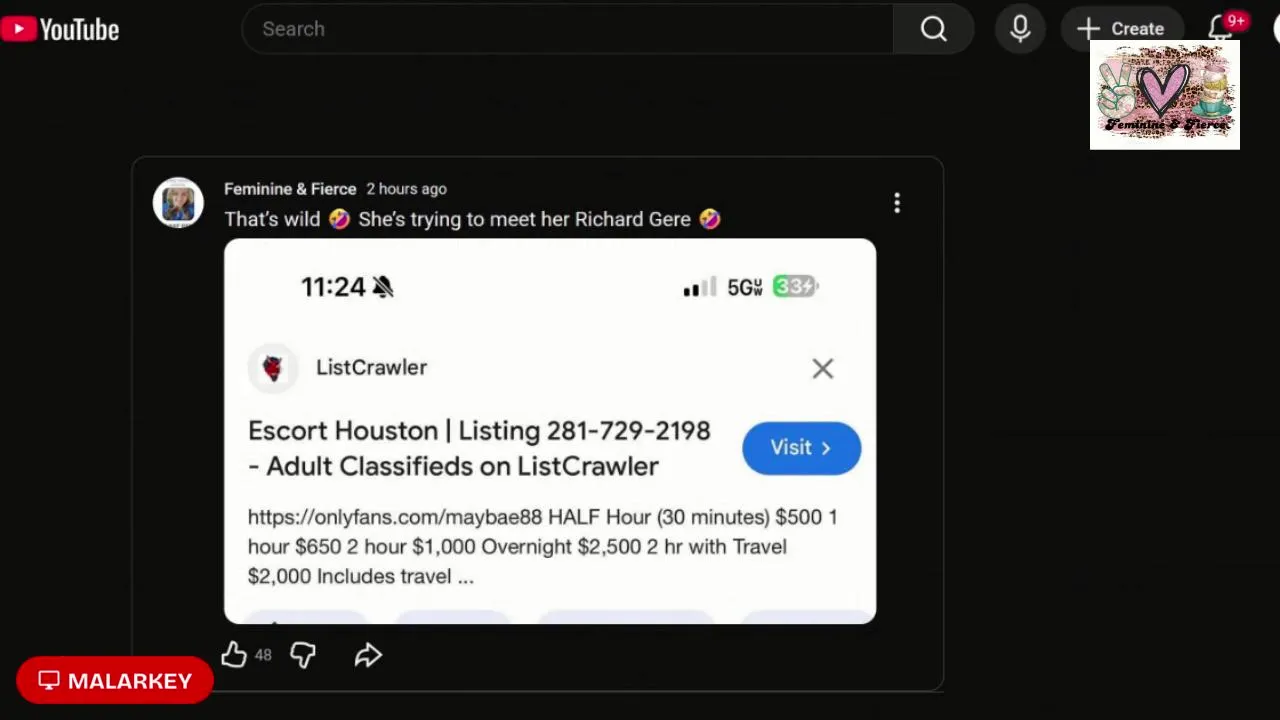Open the notifications bell

[1220, 28]
